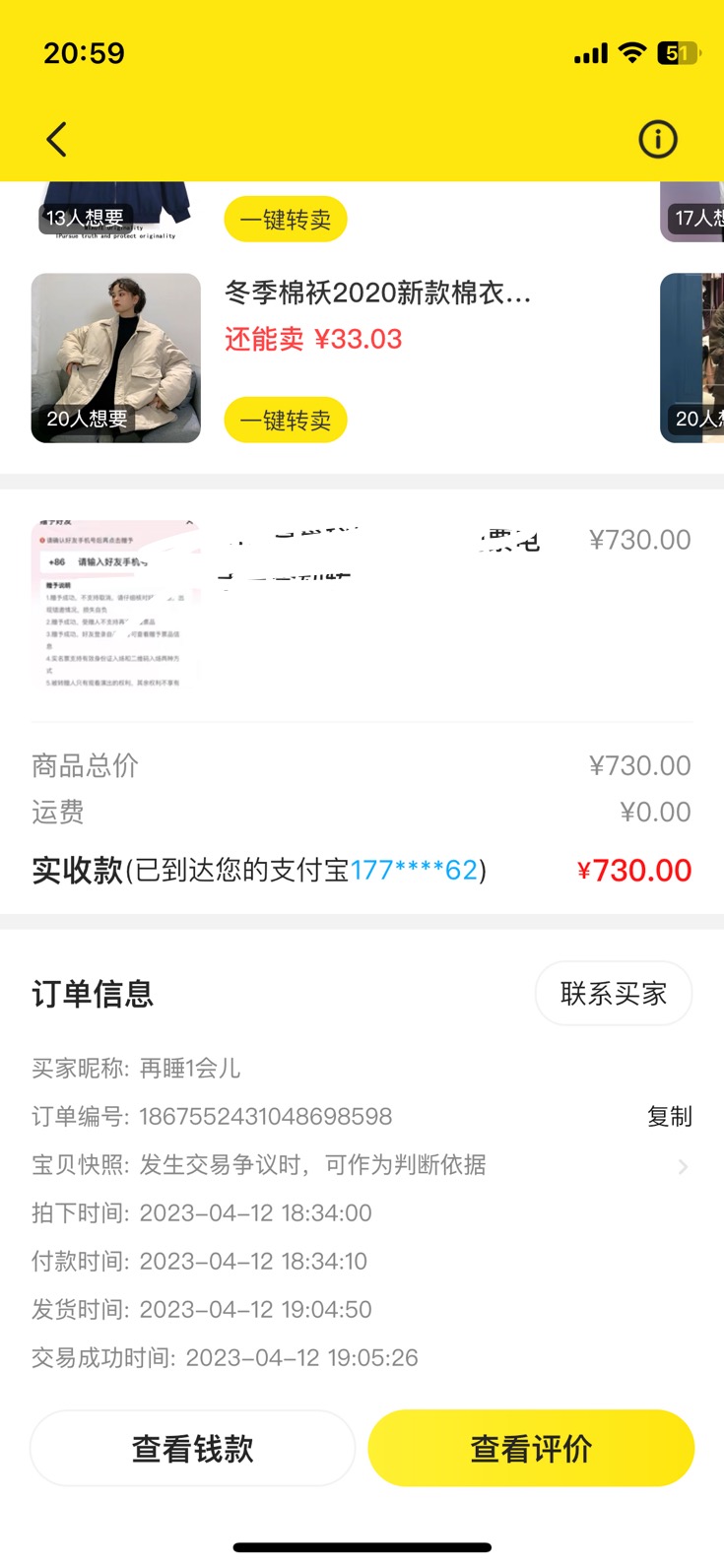Tap the Wi-Fi icon in the status bar
The height and width of the screenshot is (1568, 724).
[x=630, y=53]
